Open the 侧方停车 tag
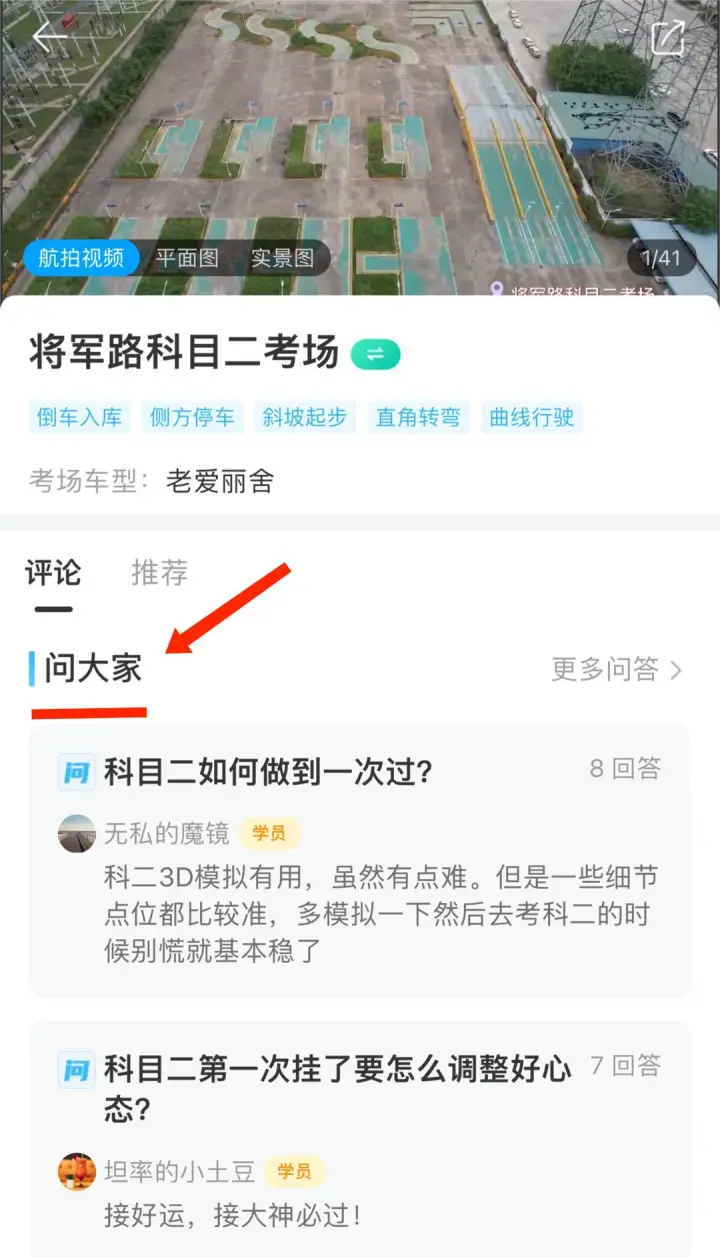Screen dimensions: 720x1257 click(193, 417)
